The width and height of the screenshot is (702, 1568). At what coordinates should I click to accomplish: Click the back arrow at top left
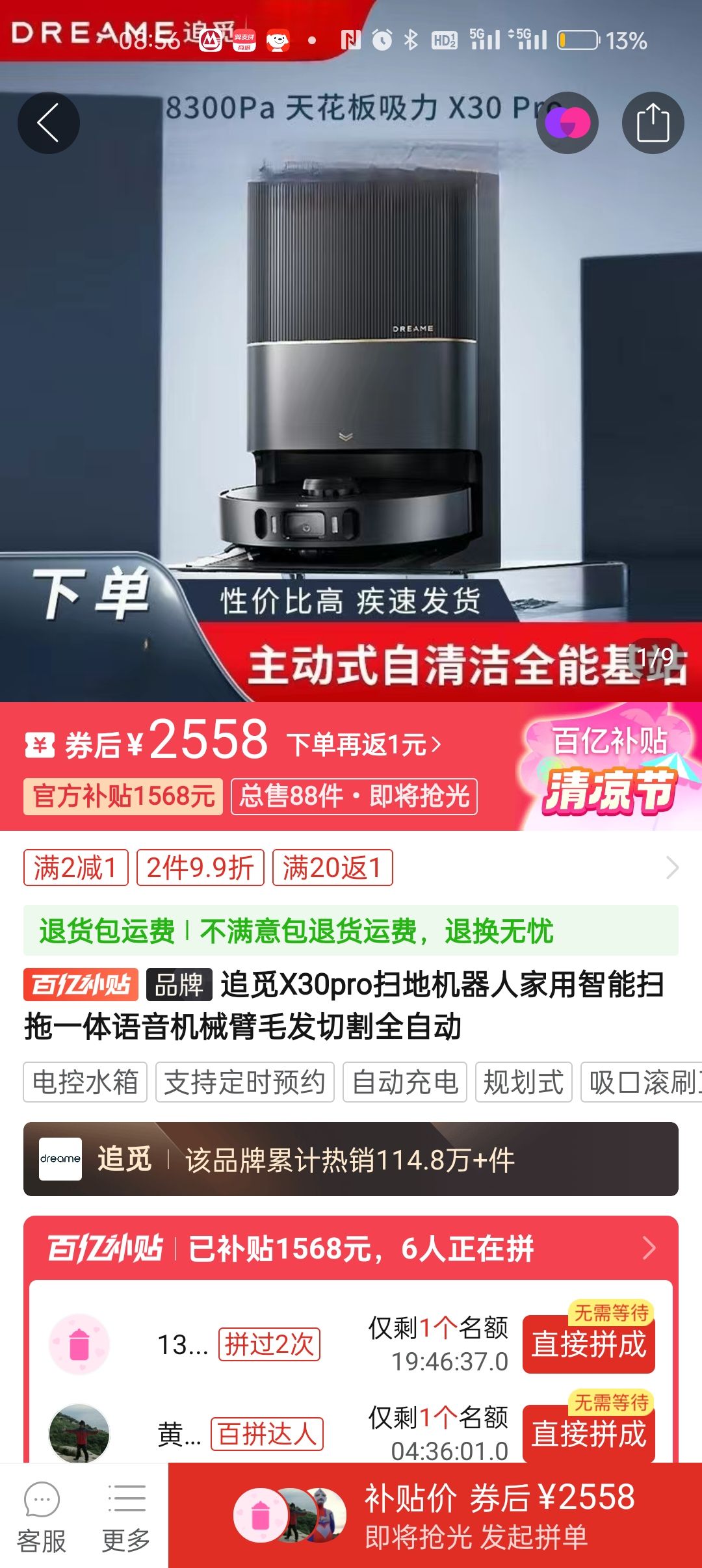tap(49, 122)
